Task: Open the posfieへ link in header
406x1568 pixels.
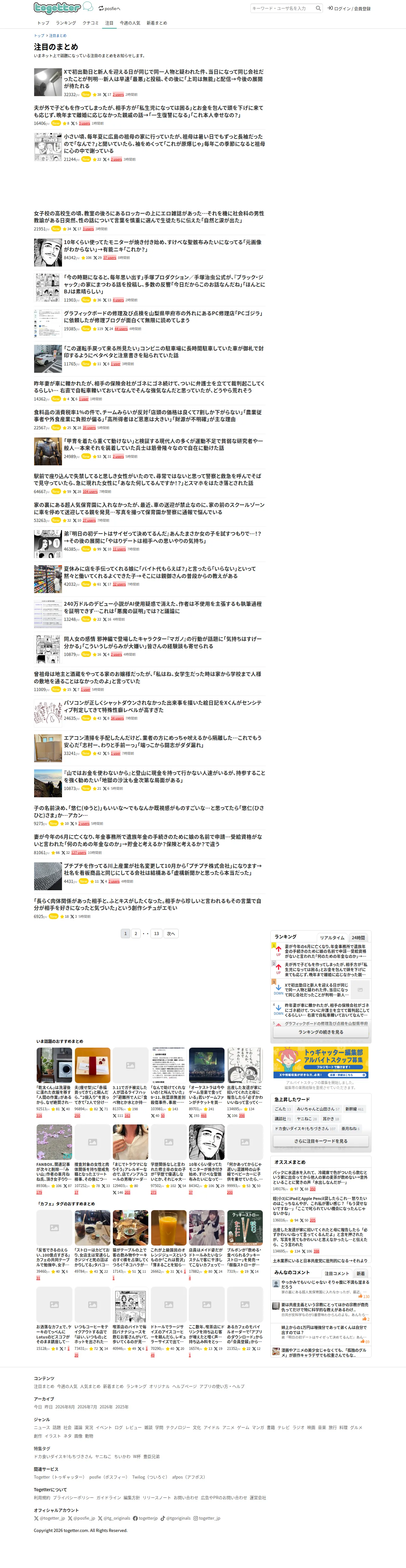Action: 110,9
